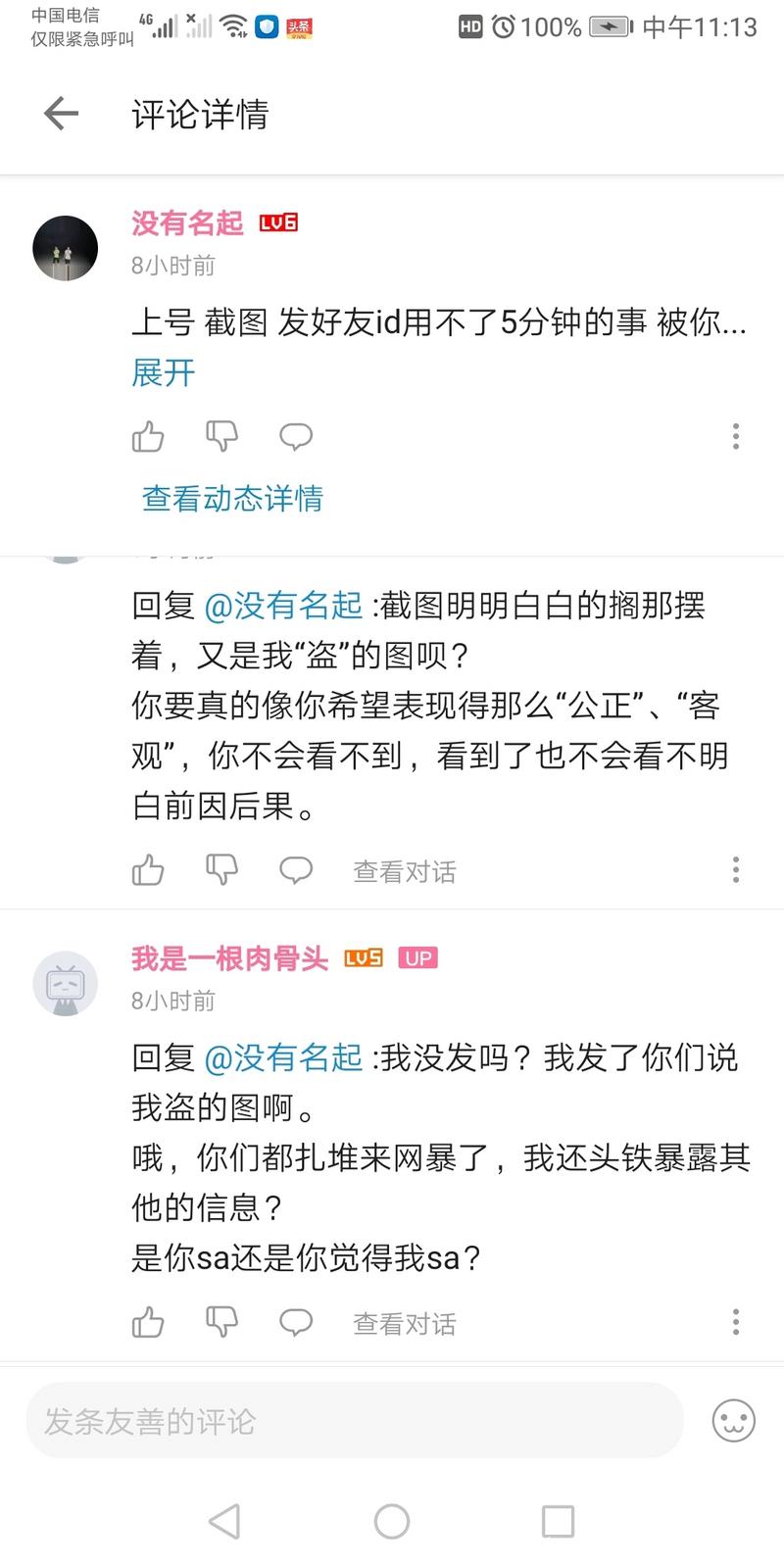Viewport: 784px width, 1568px height.
Task: Dislike the reply mentioning “公正”、“客观”
Action: coord(221,870)
